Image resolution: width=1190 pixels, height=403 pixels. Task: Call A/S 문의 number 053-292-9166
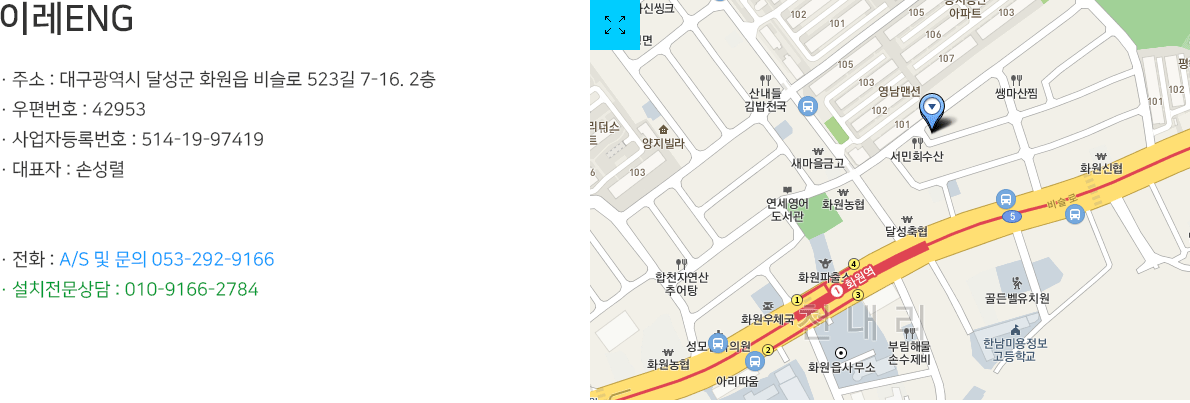point(167,260)
